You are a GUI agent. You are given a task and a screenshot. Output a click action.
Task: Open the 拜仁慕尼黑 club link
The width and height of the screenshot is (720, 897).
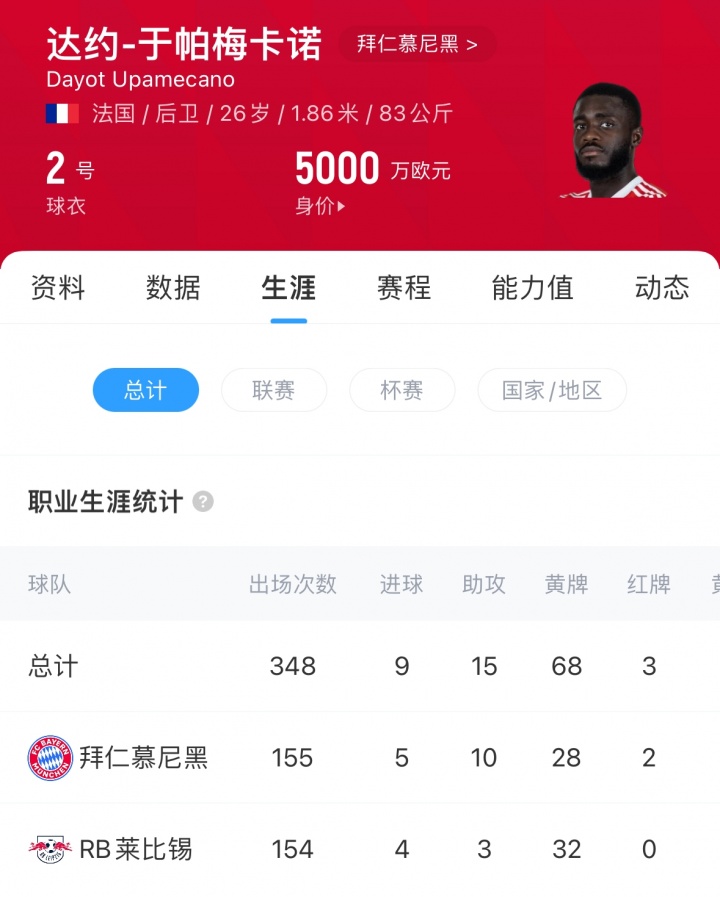pyautogui.click(x=417, y=45)
